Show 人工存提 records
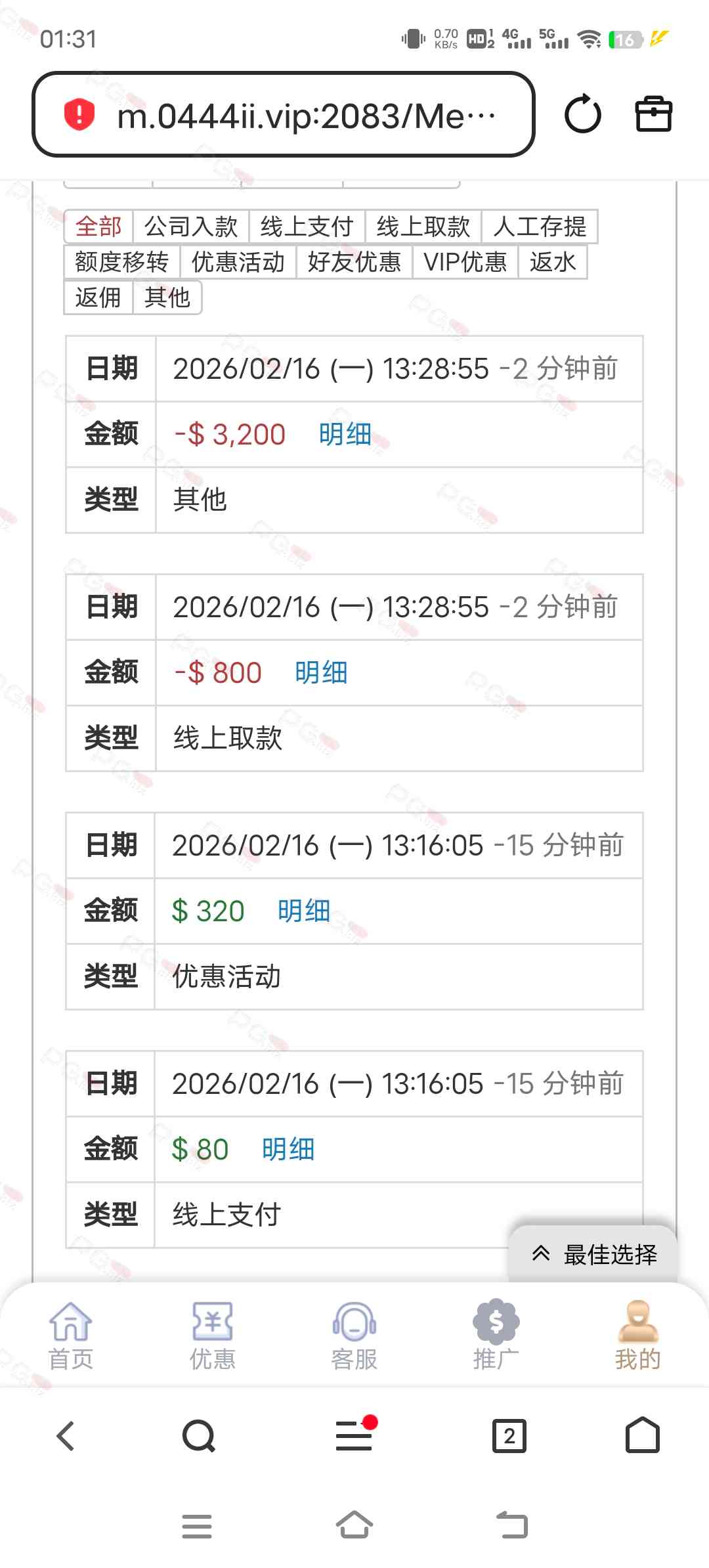This screenshot has width=709, height=1568. (x=540, y=227)
